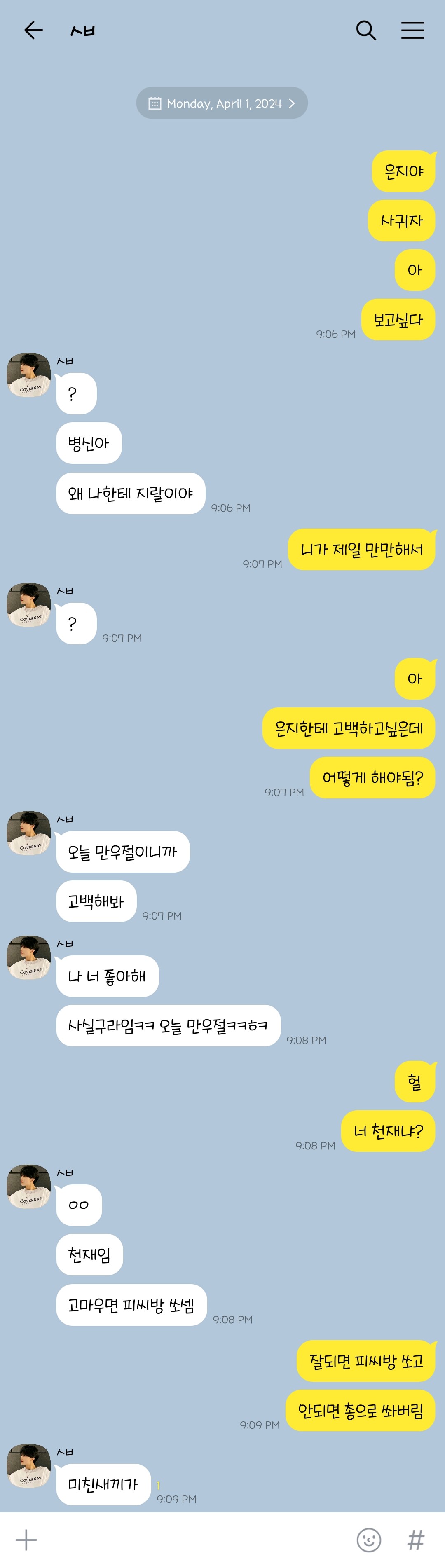This screenshot has width=445, height=1568.
Task: Search within this conversation
Action: tap(365, 30)
